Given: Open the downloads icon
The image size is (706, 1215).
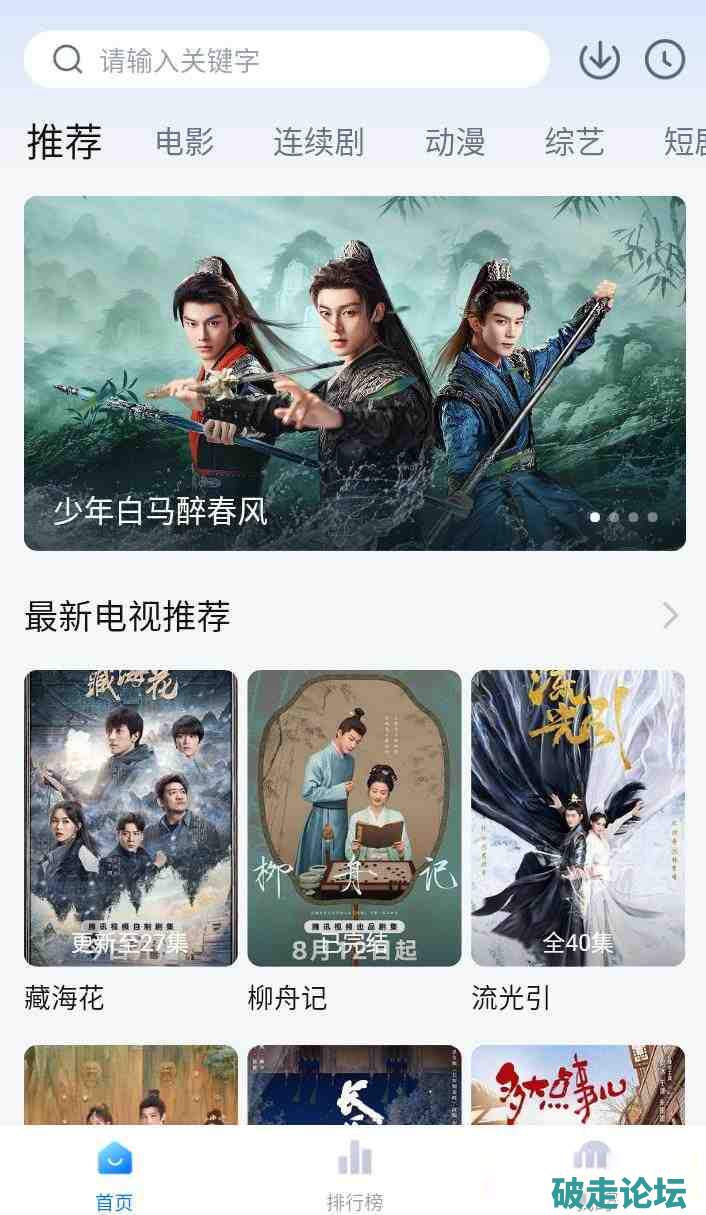Looking at the screenshot, I should point(600,60).
